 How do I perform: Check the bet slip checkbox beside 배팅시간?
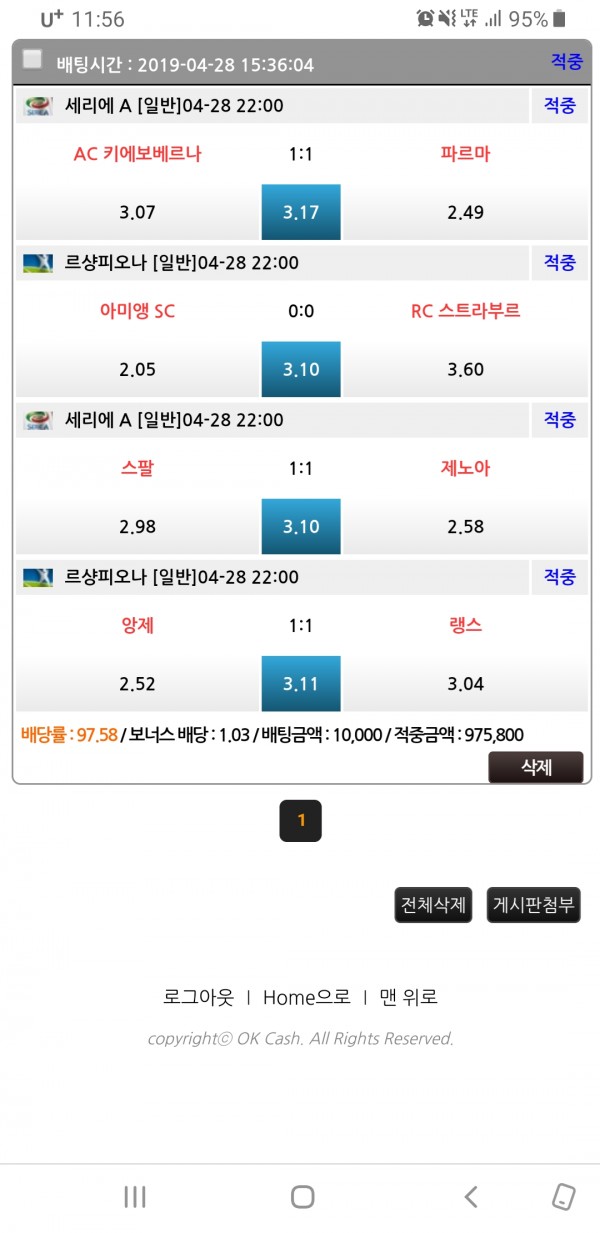pyautogui.click(x=33, y=59)
